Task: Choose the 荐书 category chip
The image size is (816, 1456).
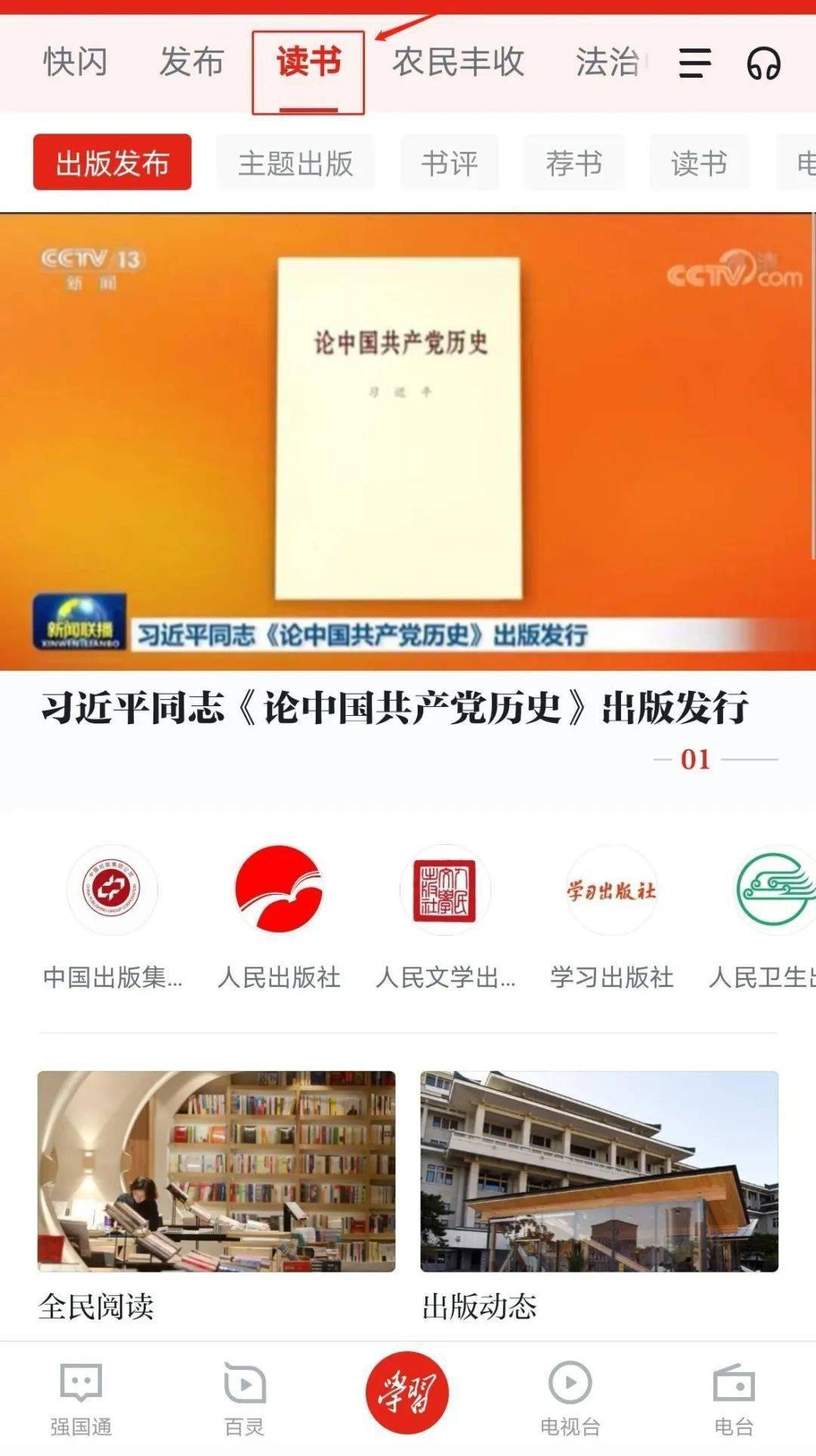Action: click(x=574, y=163)
